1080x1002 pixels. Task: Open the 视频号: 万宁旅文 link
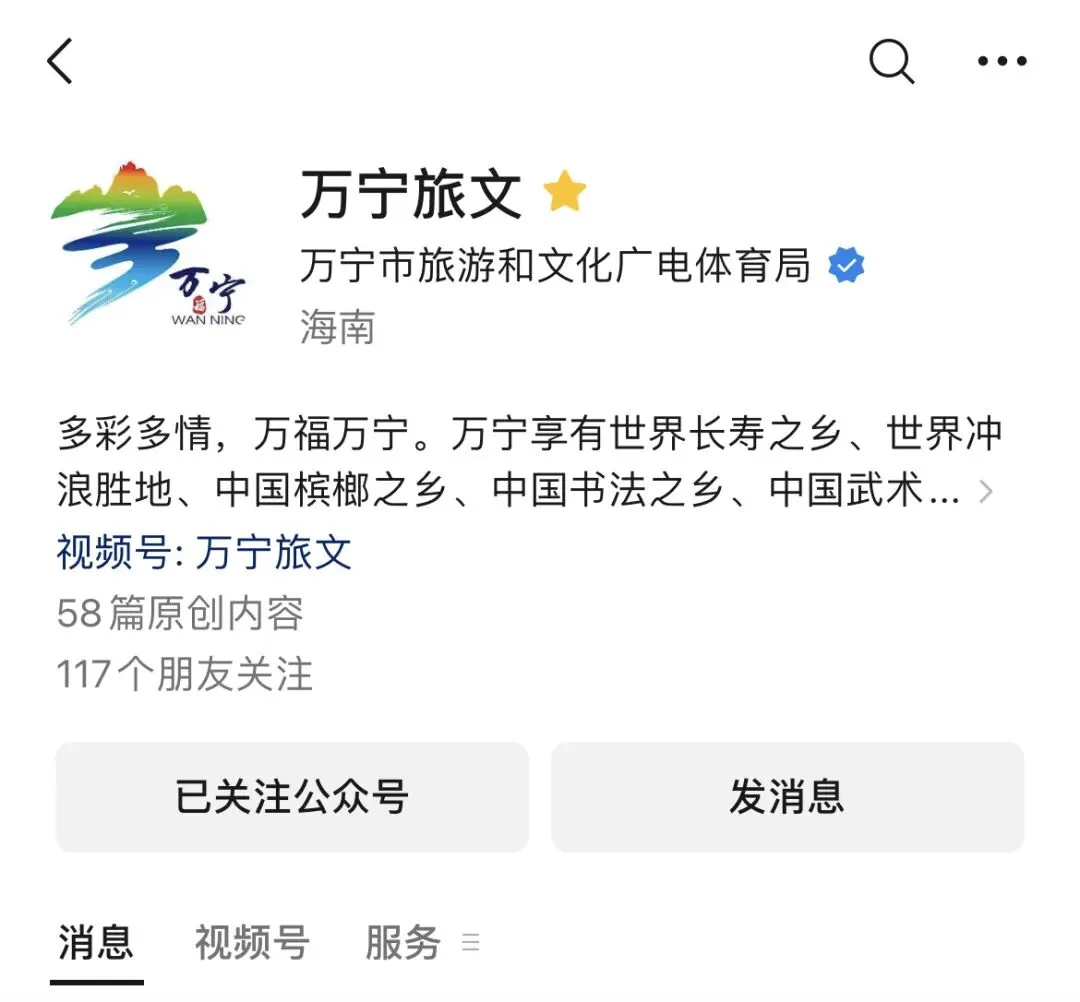[204, 552]
